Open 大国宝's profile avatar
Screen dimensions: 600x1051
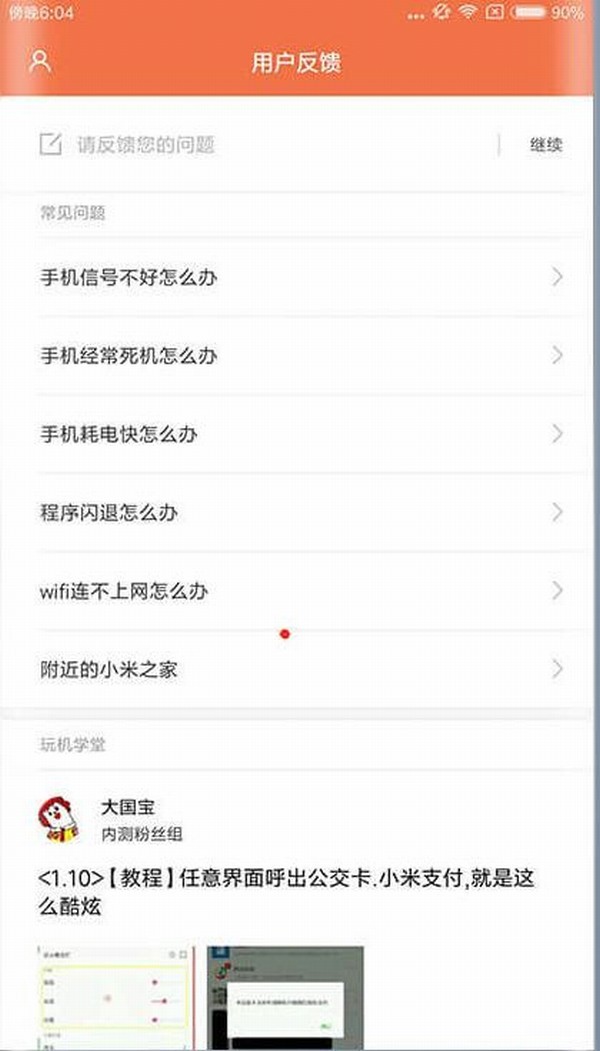point(58,819)
